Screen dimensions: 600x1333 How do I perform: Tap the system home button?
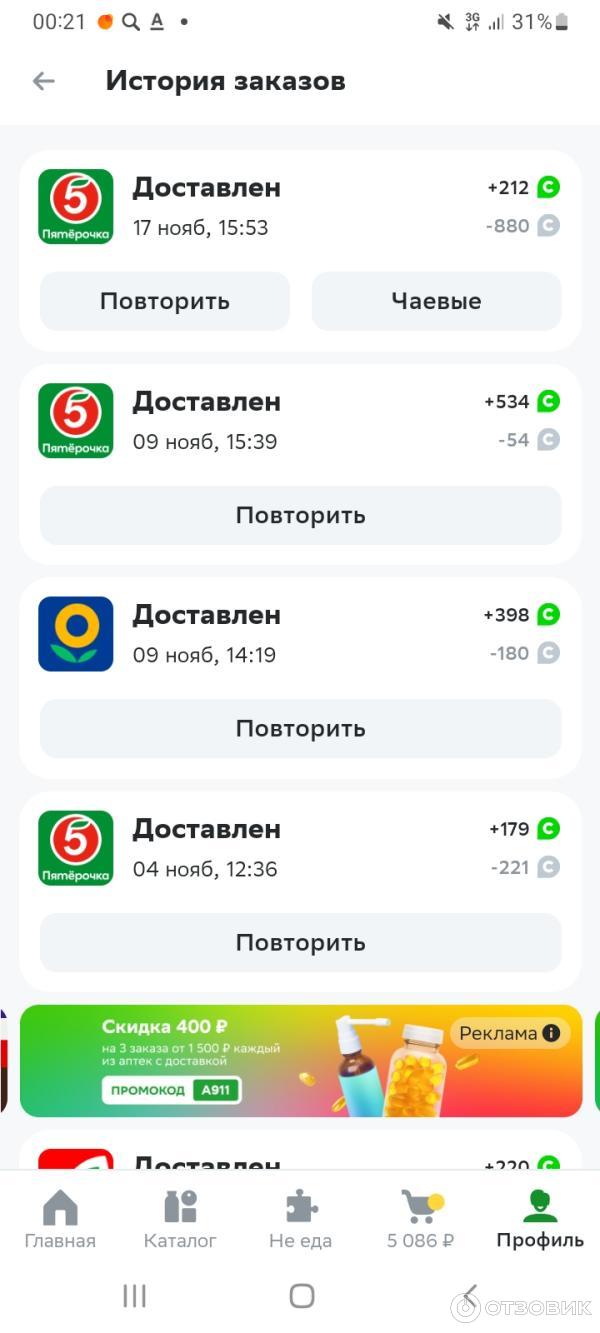301,1296
